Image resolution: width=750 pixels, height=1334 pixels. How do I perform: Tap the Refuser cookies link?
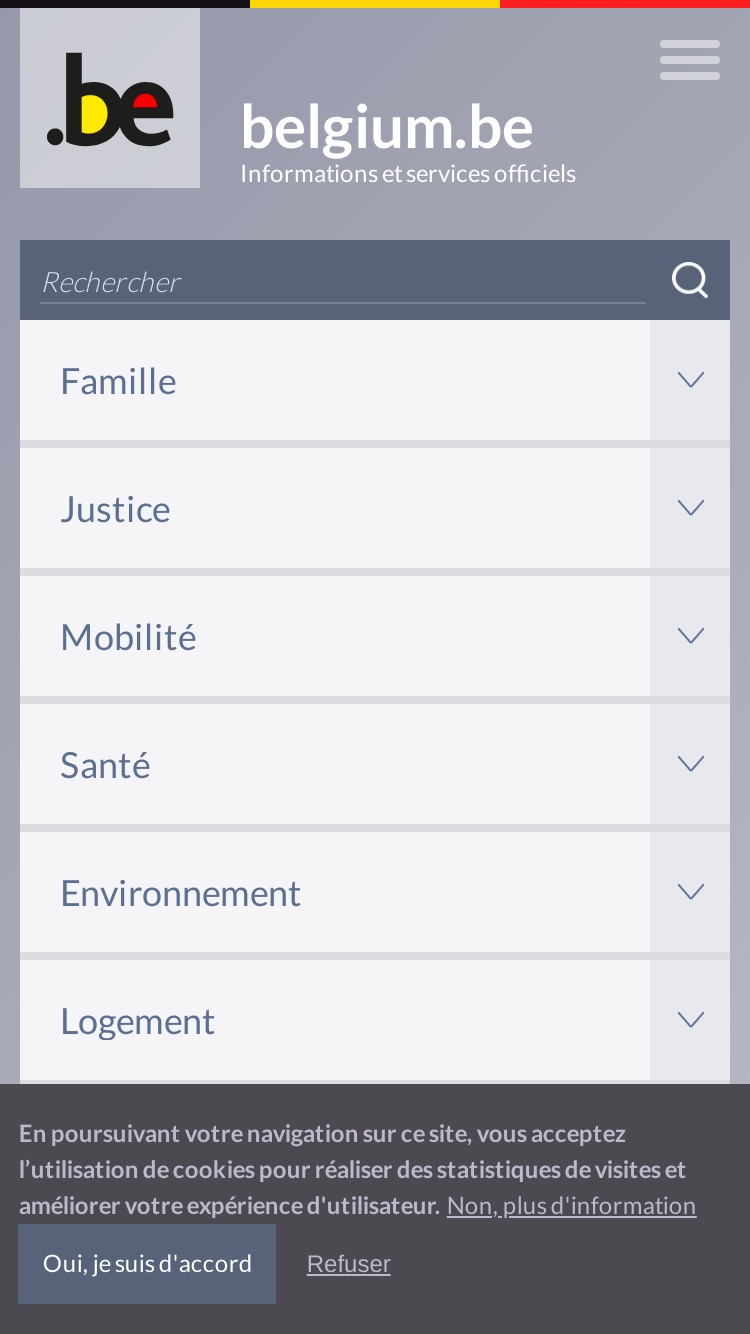(349, 1264)
